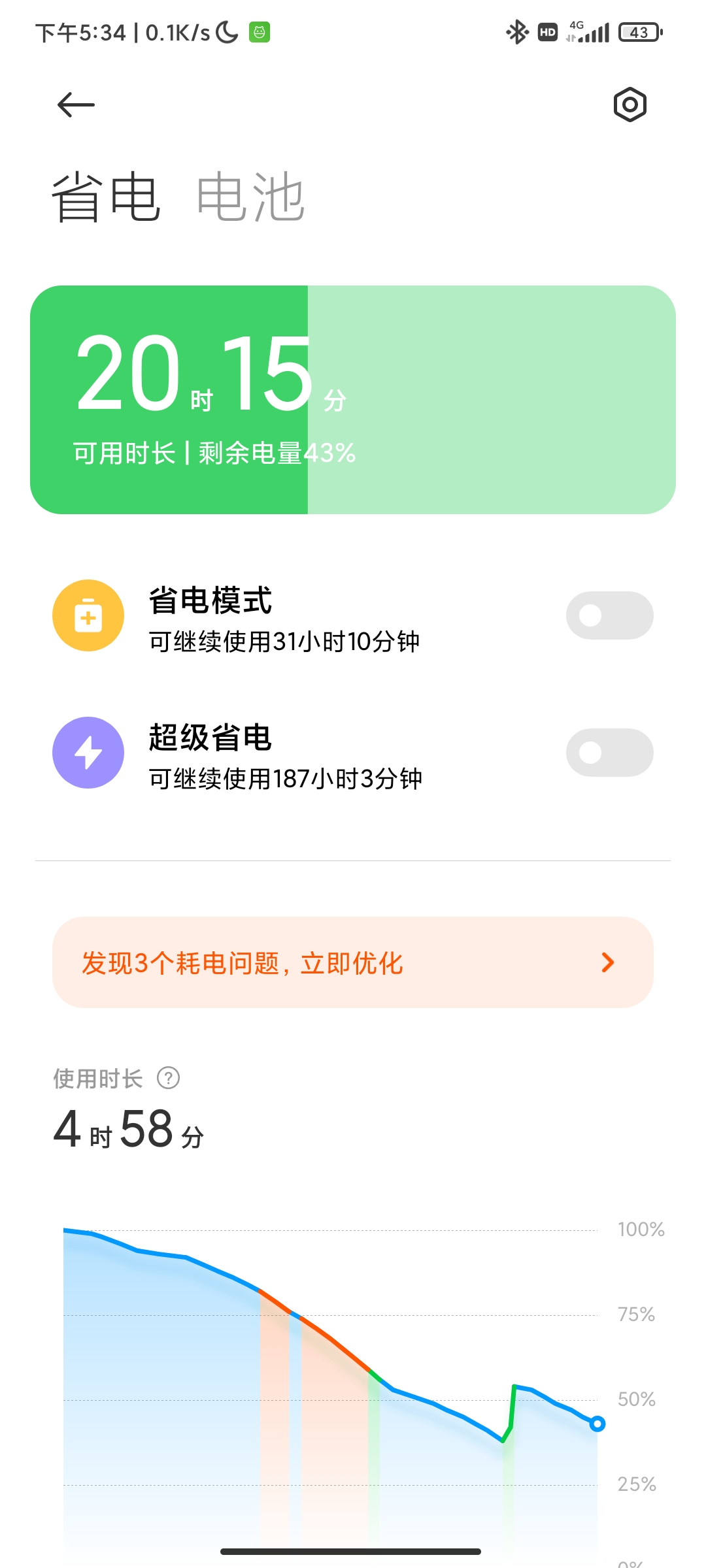This screenshot has height=1568, width=706.
Task: Open battery settings hexagon icon
Action: (630, 105)
